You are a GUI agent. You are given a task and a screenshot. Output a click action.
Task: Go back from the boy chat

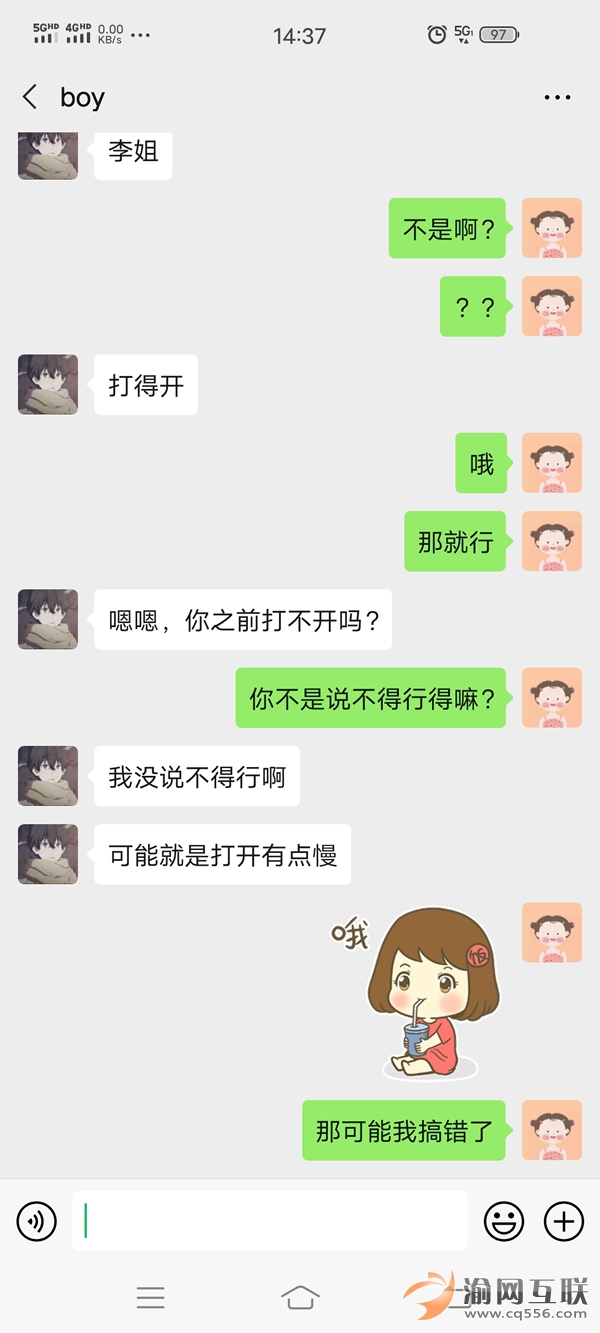click(30, 97)
